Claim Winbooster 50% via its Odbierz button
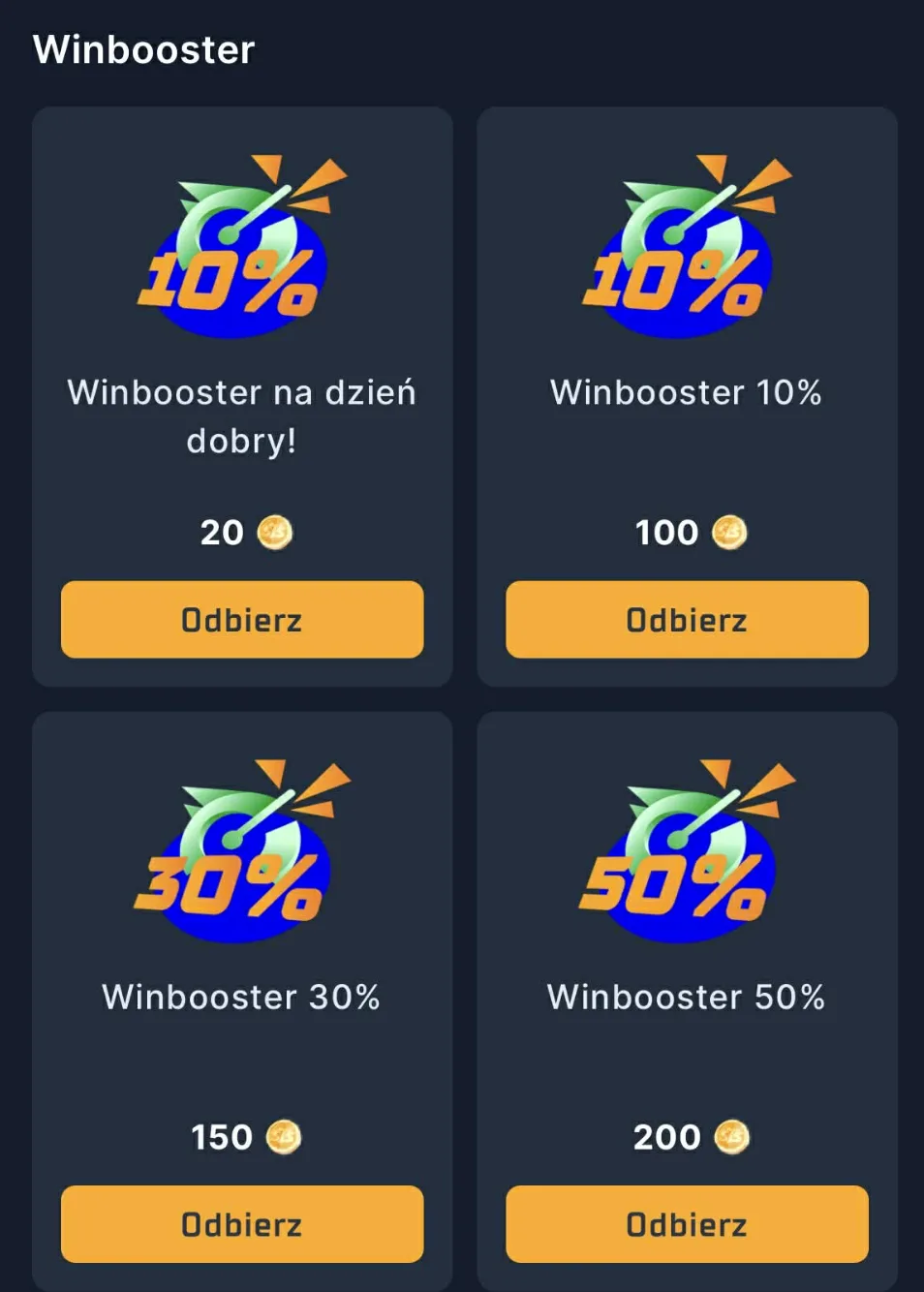Screen dimensions: 924x1292 pos(687,1224)
